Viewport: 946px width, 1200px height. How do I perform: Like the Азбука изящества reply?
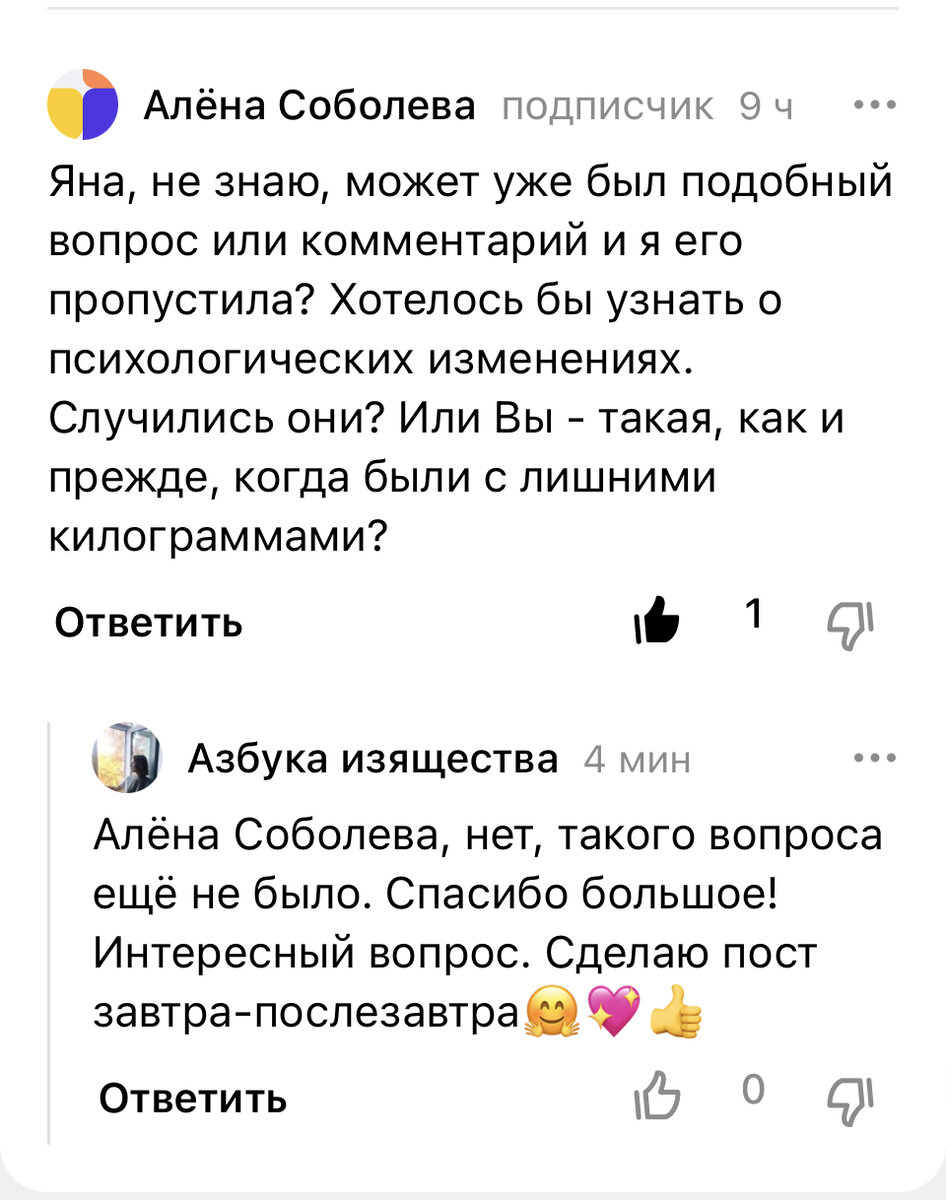point(660,1098)
